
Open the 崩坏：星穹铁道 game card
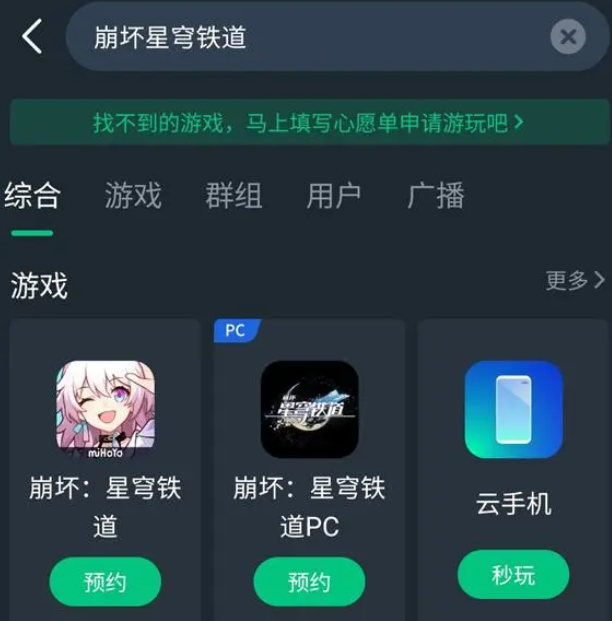click(x=105, y=410)
